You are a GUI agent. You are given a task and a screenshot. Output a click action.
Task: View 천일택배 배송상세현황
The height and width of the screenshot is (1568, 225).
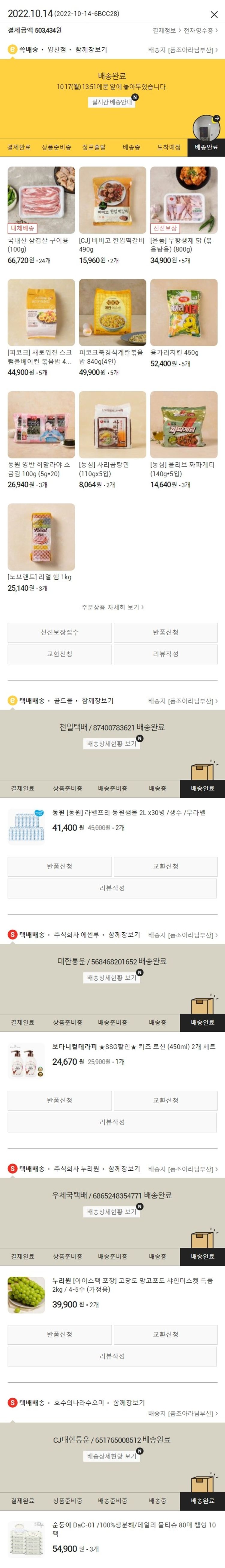pyautogui.click(x=112, y=744)
